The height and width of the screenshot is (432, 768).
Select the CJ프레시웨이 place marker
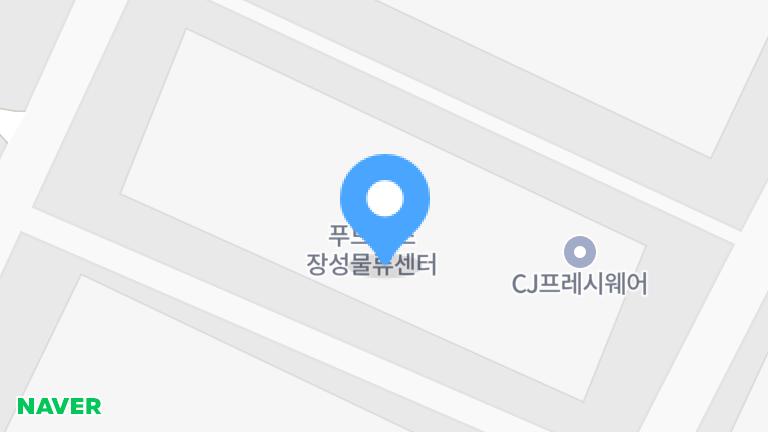click(x=580, y=251)
